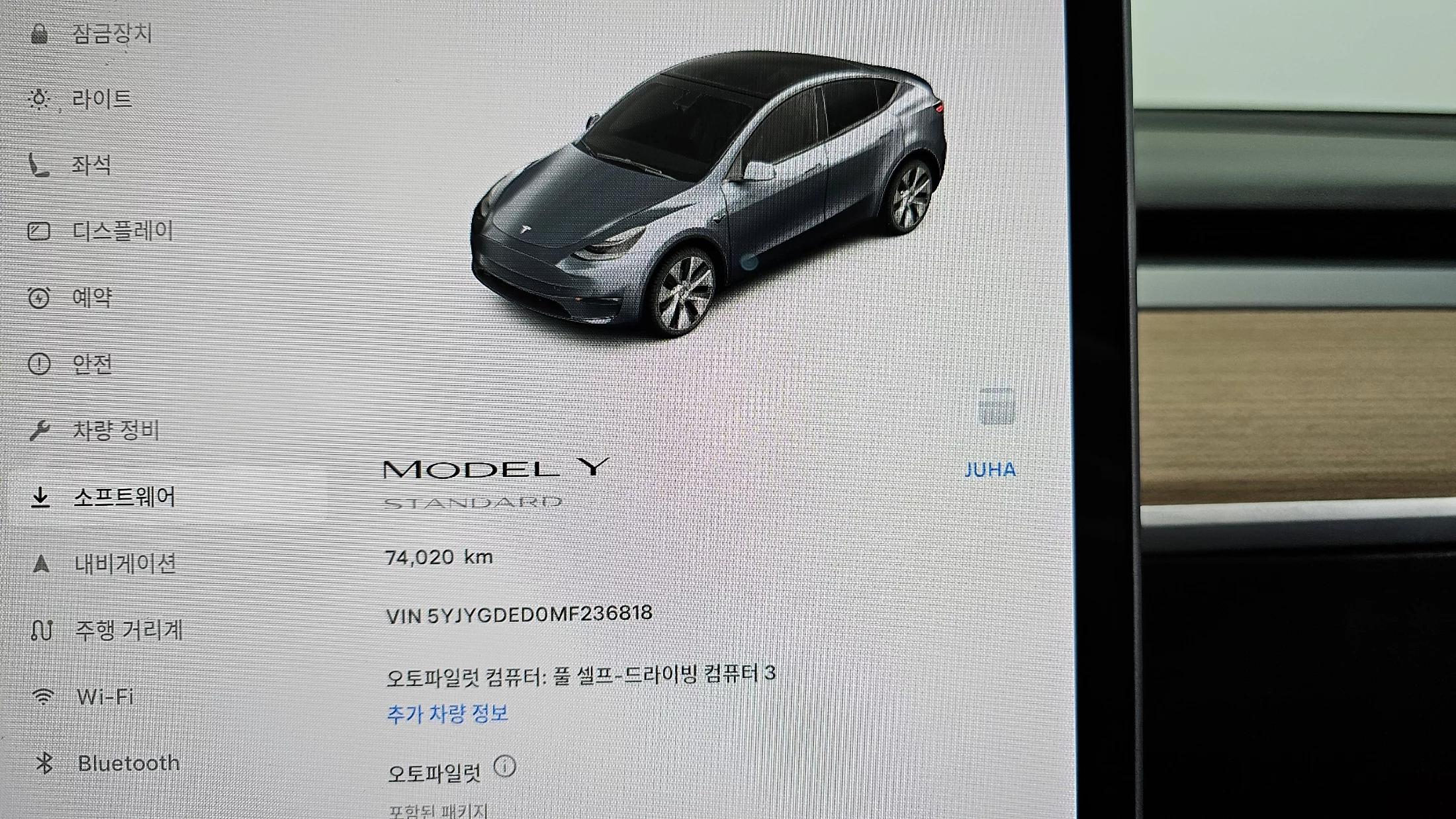Image resolution: width=1456 pixels, height=819 pixels.
Task: Go to 차량 정비 (Service) menu
Action: pos(115,431)
